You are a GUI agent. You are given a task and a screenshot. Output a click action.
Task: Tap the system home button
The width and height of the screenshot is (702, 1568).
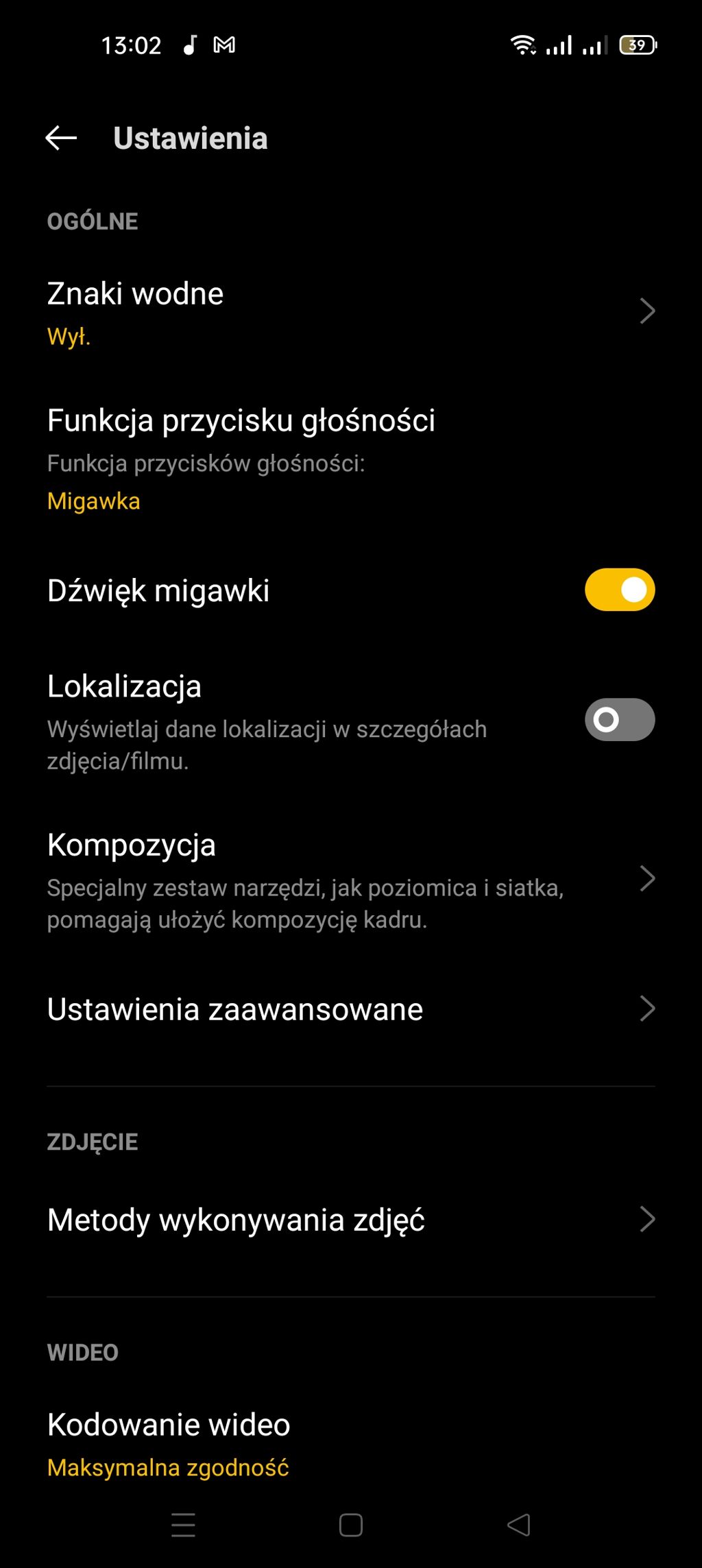click(x=351, y=1525)
